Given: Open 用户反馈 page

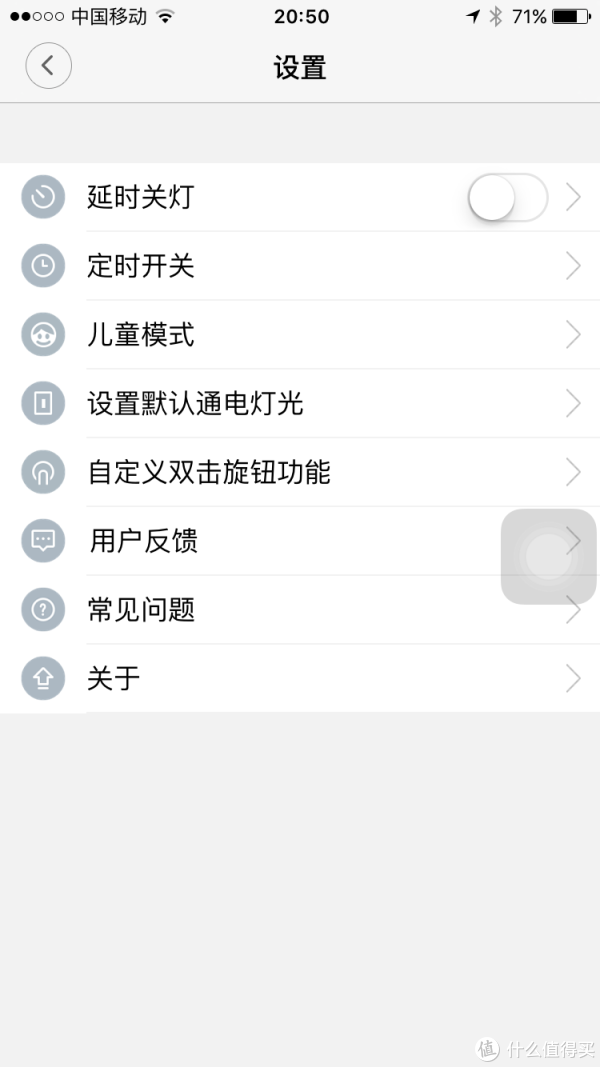Looking at the screenshot, I should 300,541.
